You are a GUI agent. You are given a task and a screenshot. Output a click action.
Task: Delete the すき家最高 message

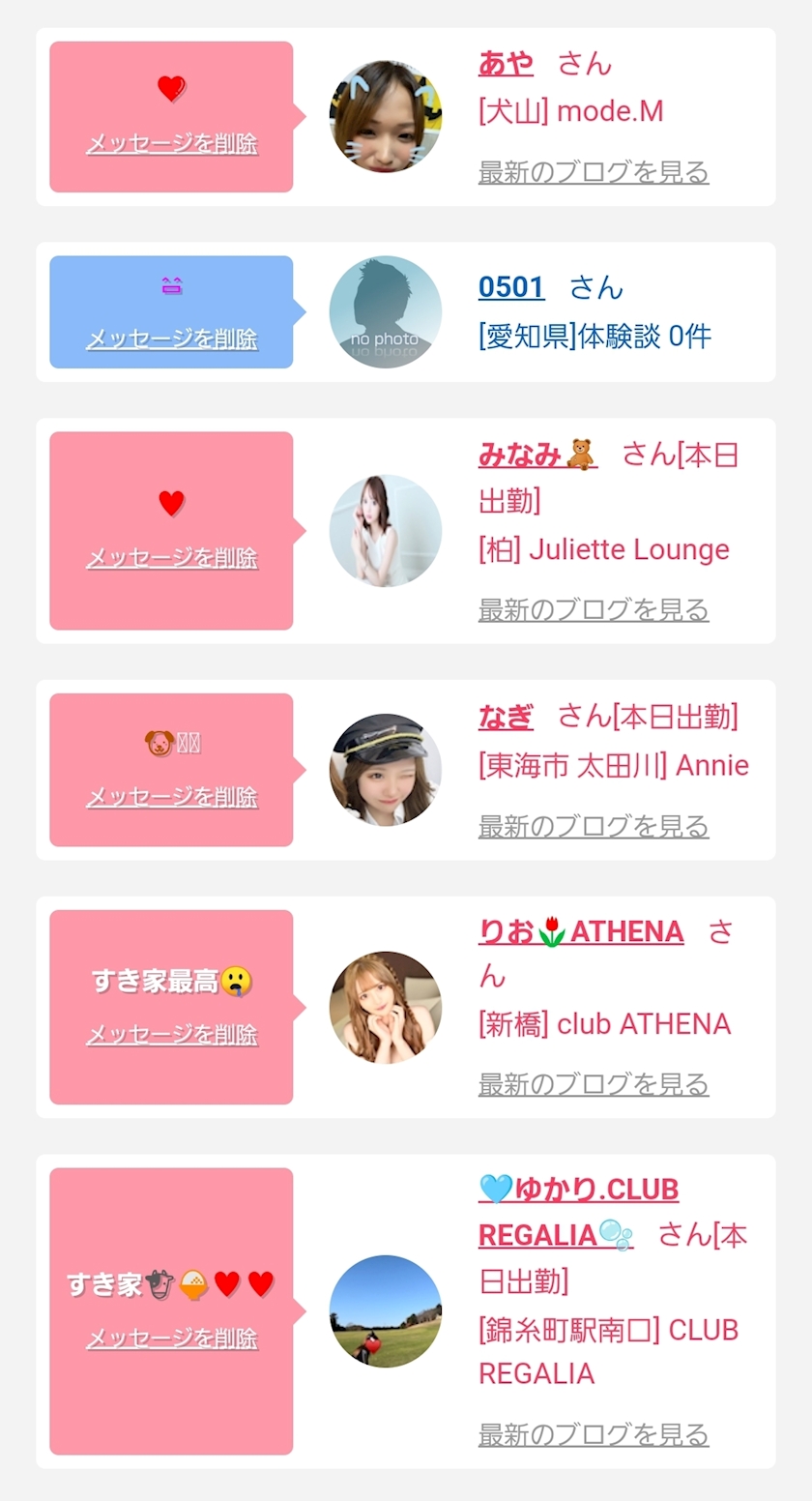pos(172,1035)
